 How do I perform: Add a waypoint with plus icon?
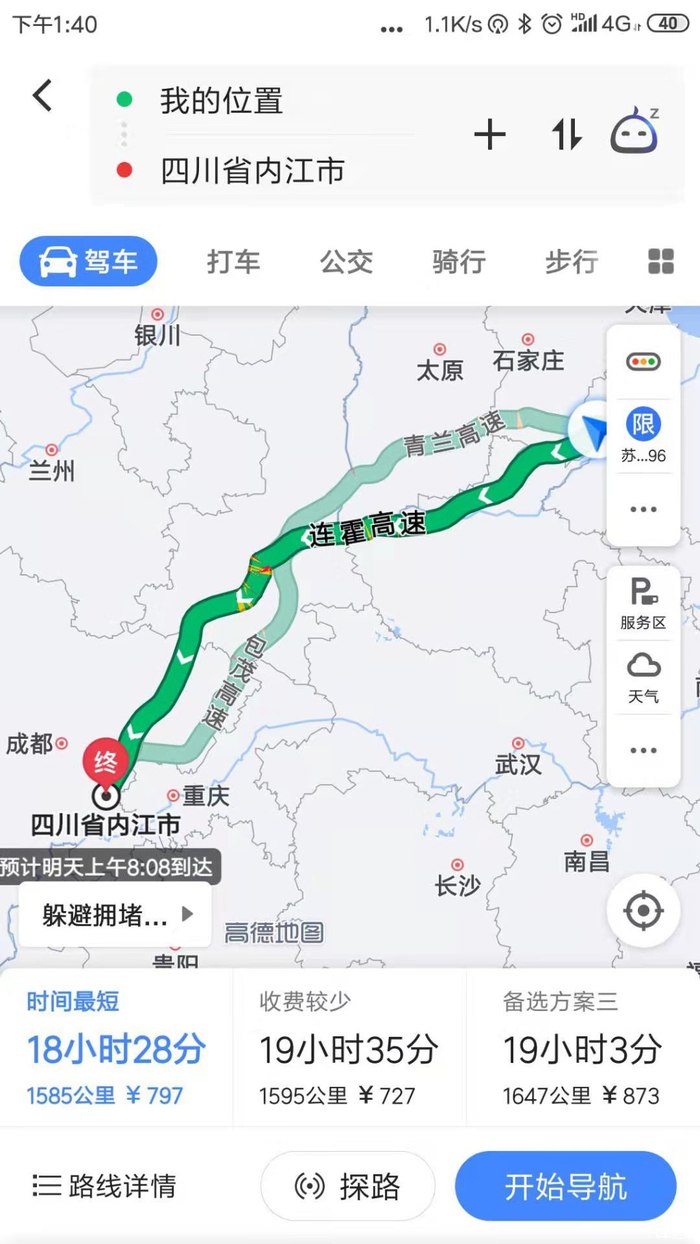[489, 135]
